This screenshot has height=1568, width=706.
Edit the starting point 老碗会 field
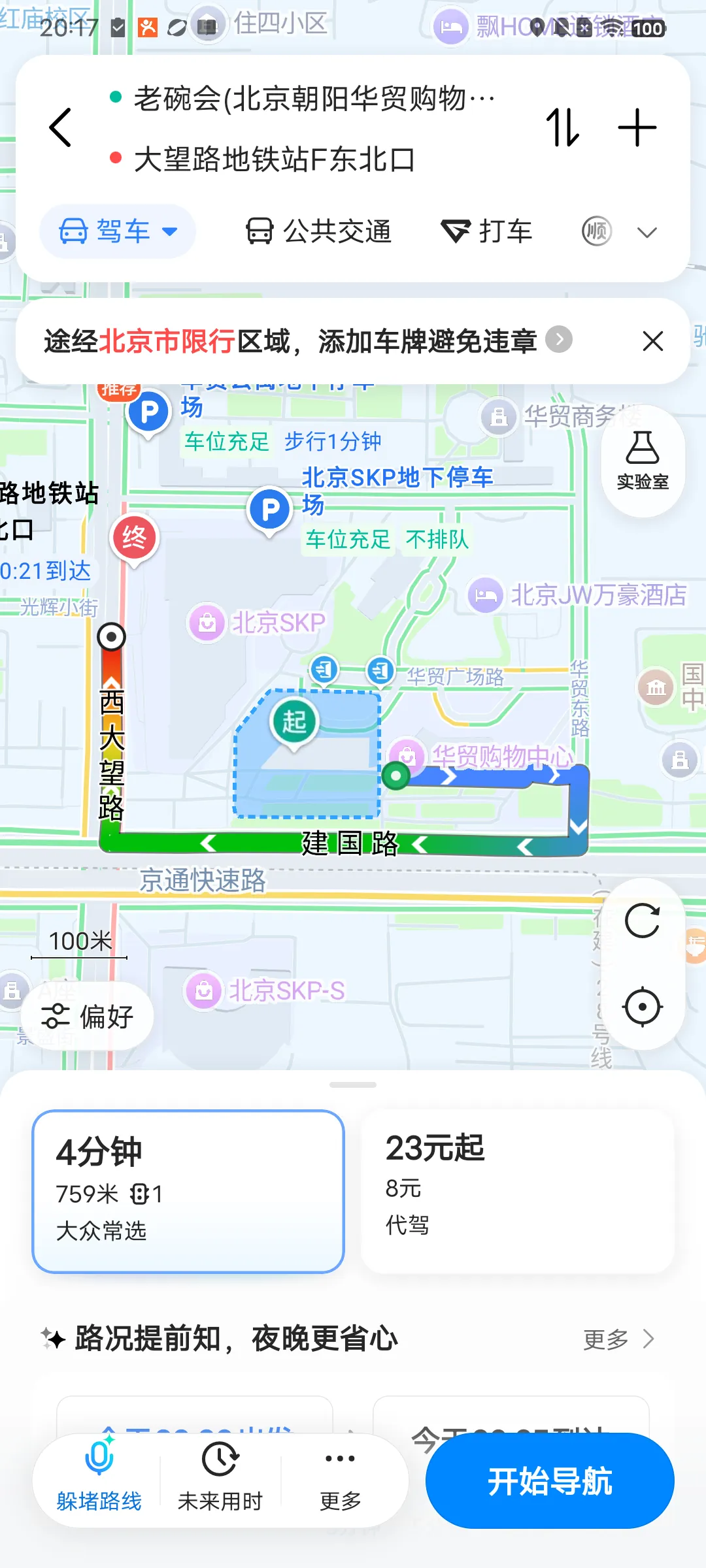point(314,99)
